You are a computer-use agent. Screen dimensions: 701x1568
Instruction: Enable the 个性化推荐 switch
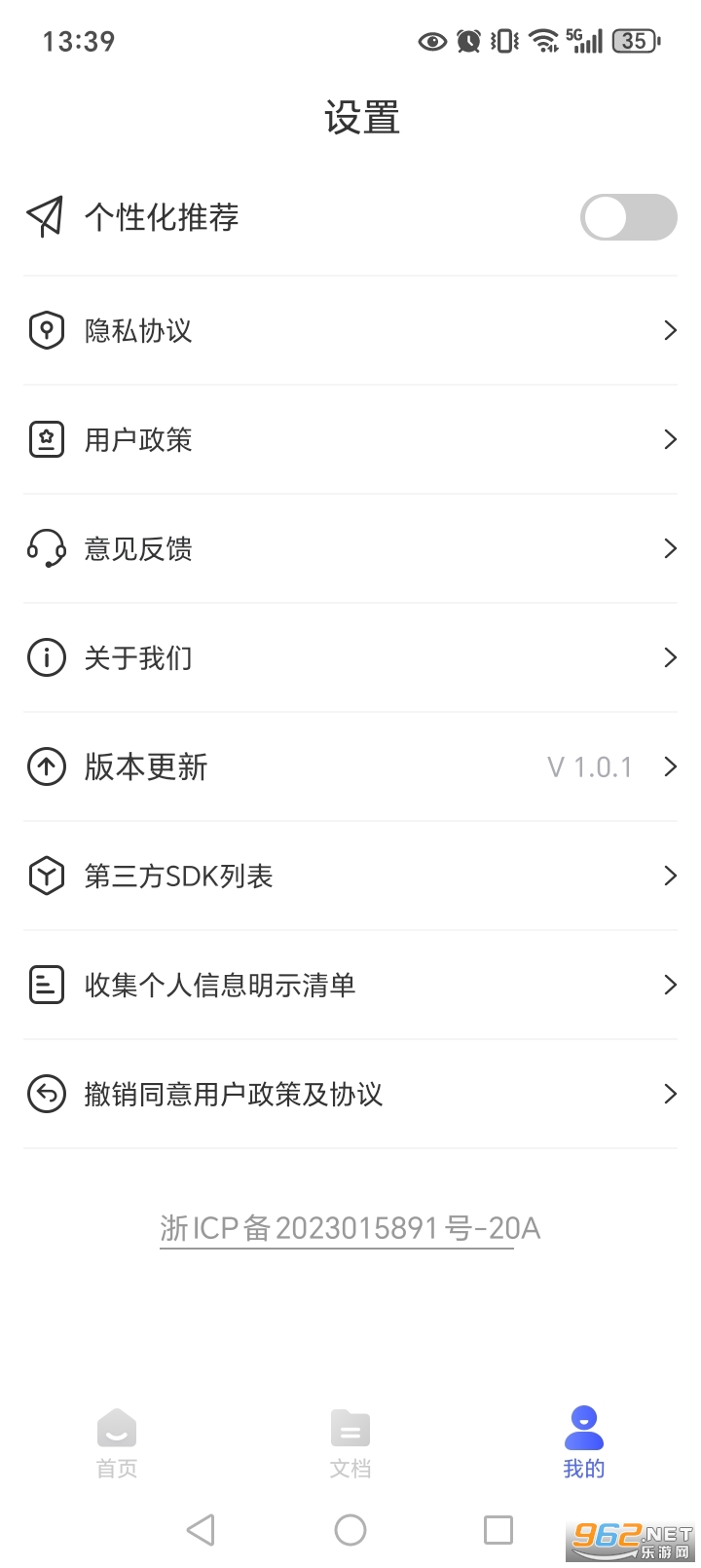pyautogui.click(x=628, y=217)
